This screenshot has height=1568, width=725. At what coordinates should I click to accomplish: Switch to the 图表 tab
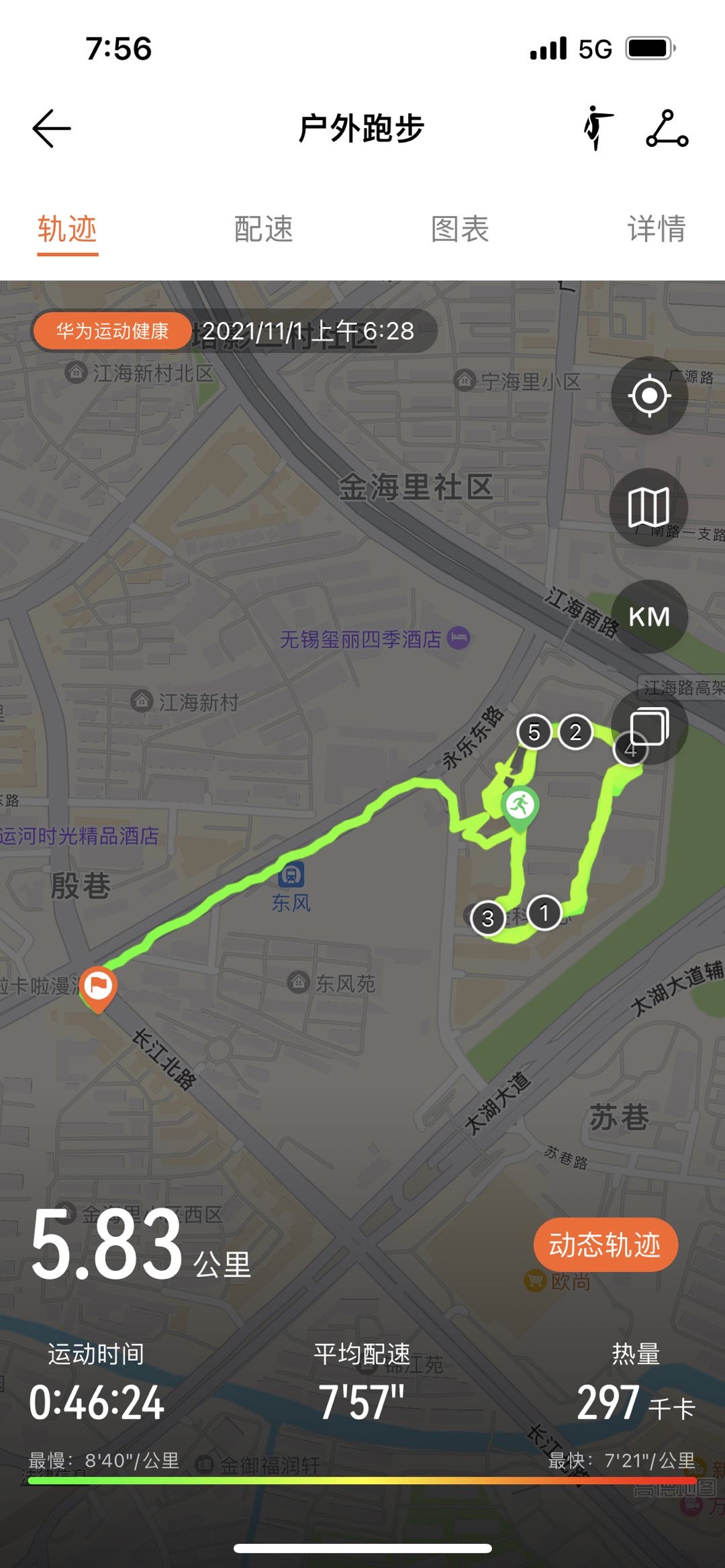460,229
